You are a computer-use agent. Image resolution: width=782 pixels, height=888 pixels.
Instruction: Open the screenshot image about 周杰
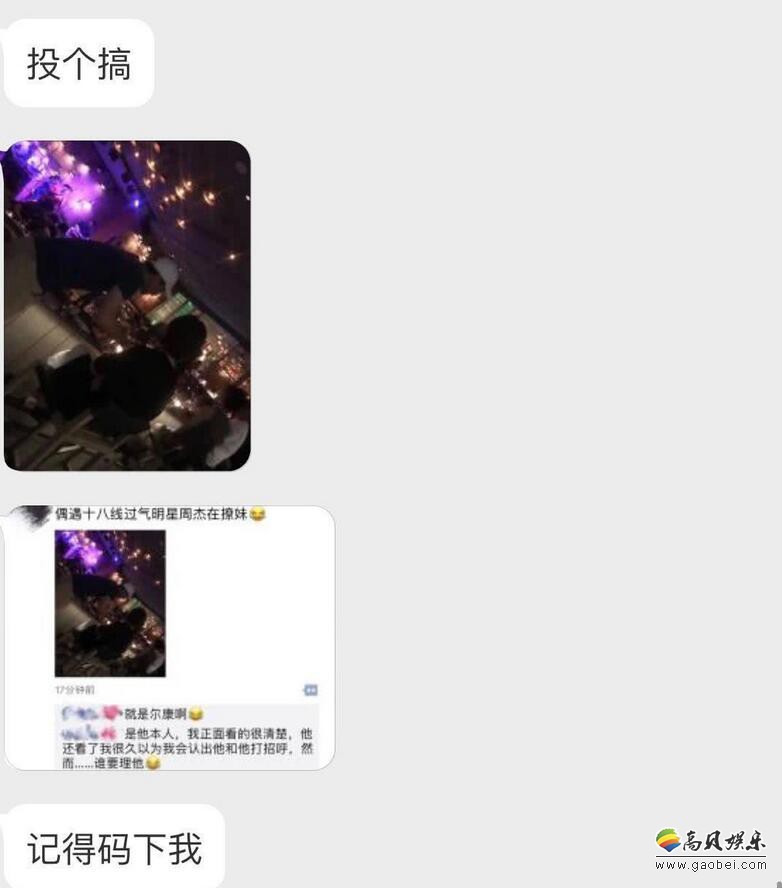pos(169,637)
